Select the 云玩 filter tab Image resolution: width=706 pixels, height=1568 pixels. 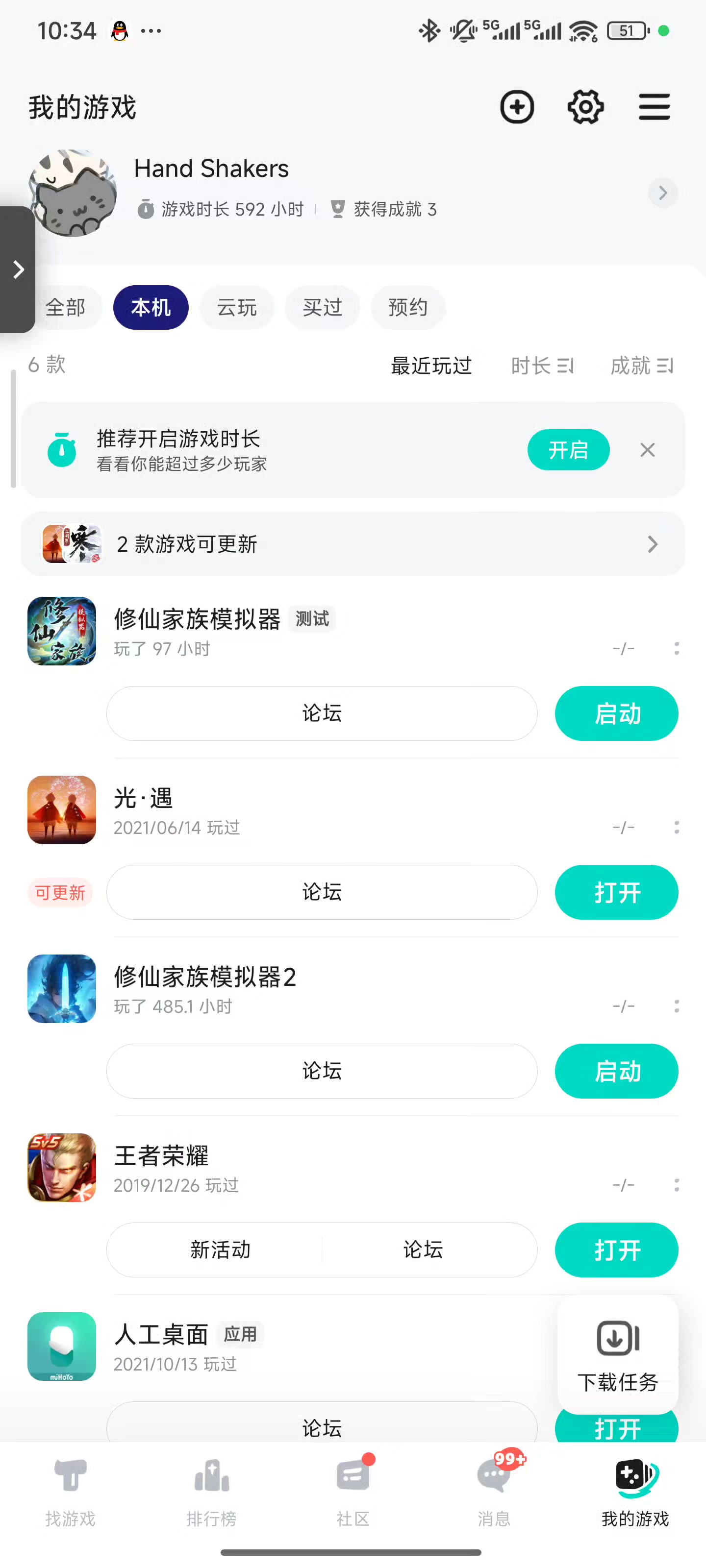(x=237, y=307)
